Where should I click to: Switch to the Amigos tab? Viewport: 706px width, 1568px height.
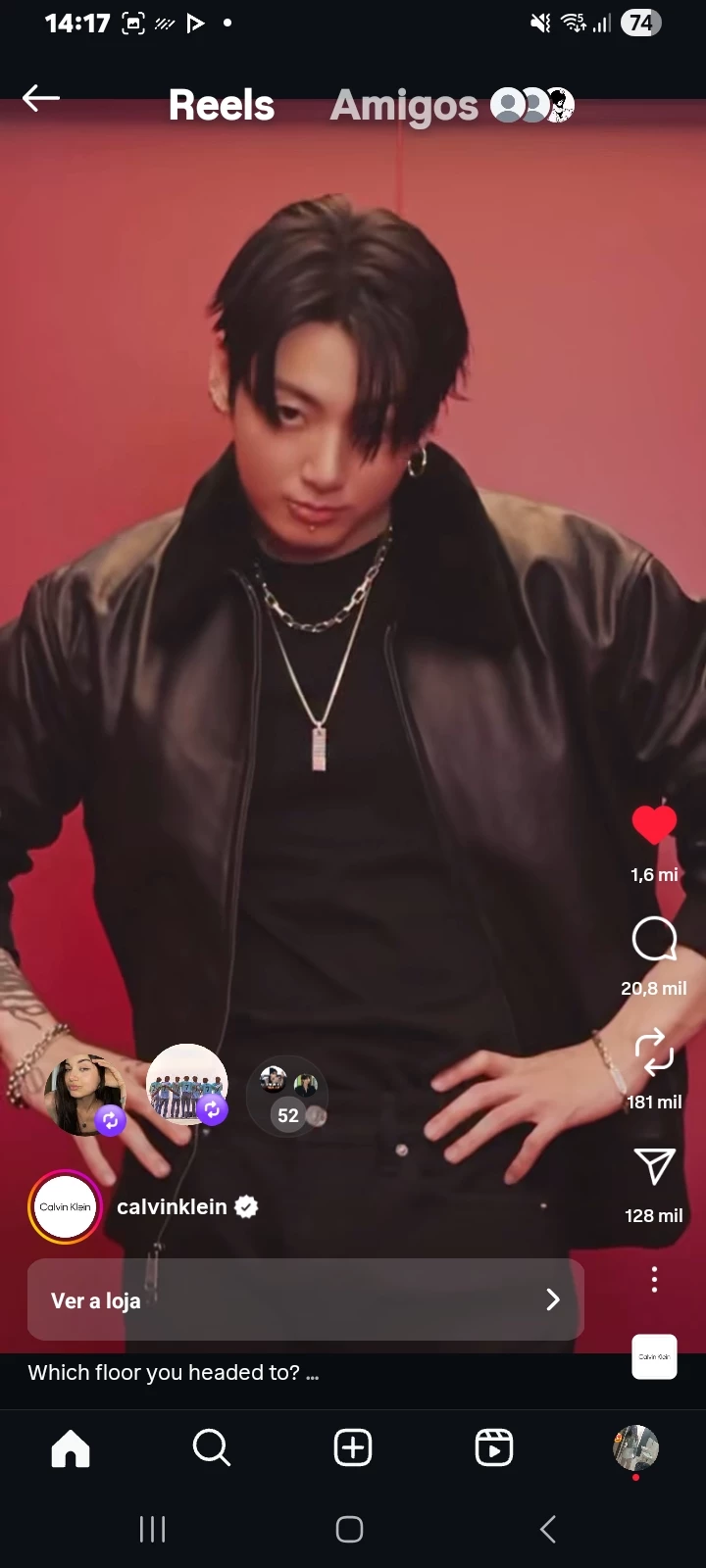[x=404, y=106]
